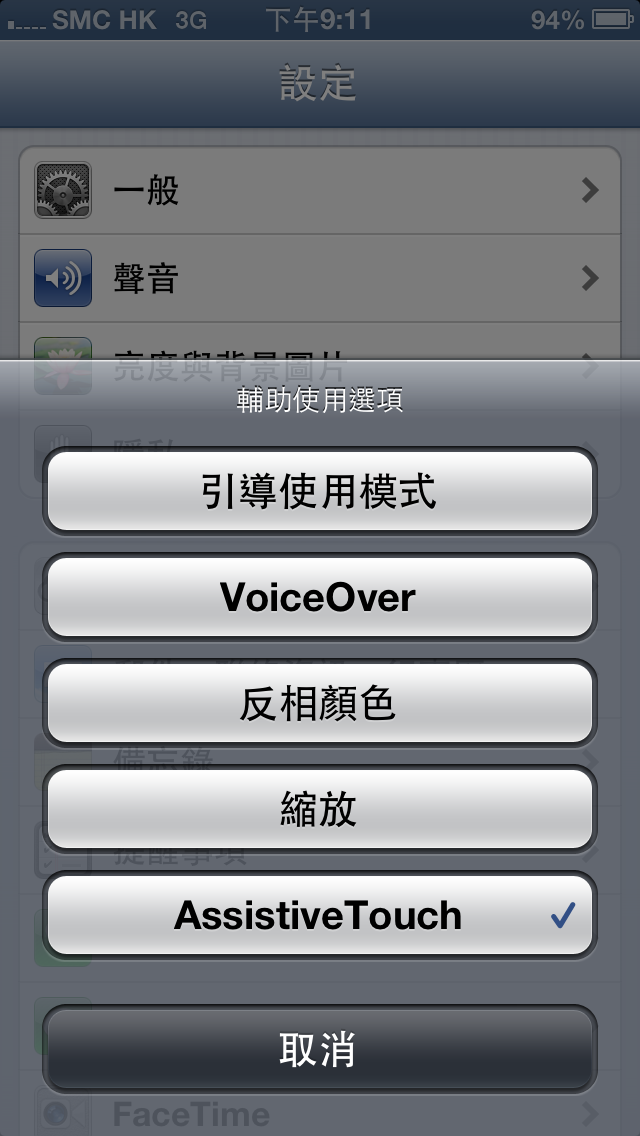Tap the 反相顏色 button
This screenshot has width=640, height=1136.
pos(319,704)
